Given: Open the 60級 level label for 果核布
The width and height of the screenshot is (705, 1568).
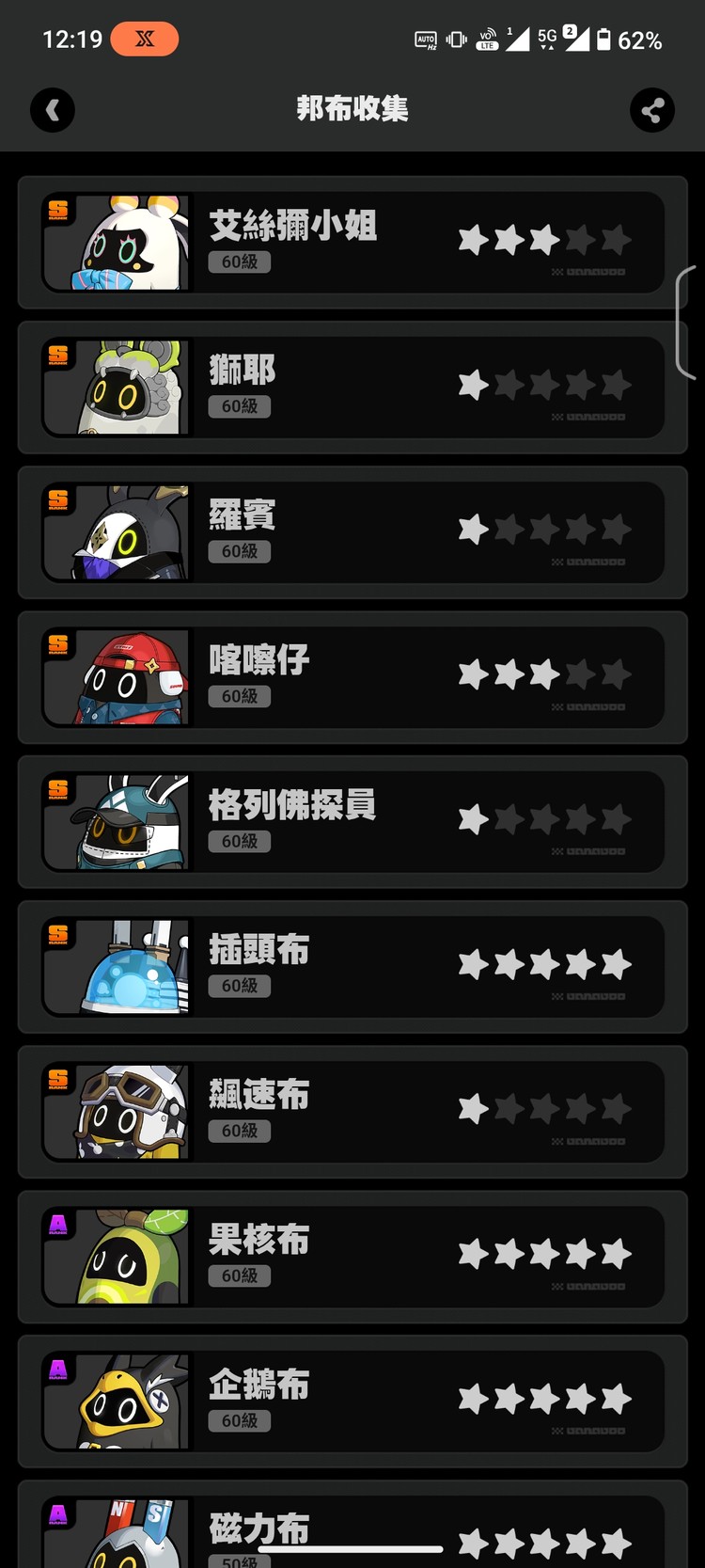Looking at the screenshot, I should 239,1276.
